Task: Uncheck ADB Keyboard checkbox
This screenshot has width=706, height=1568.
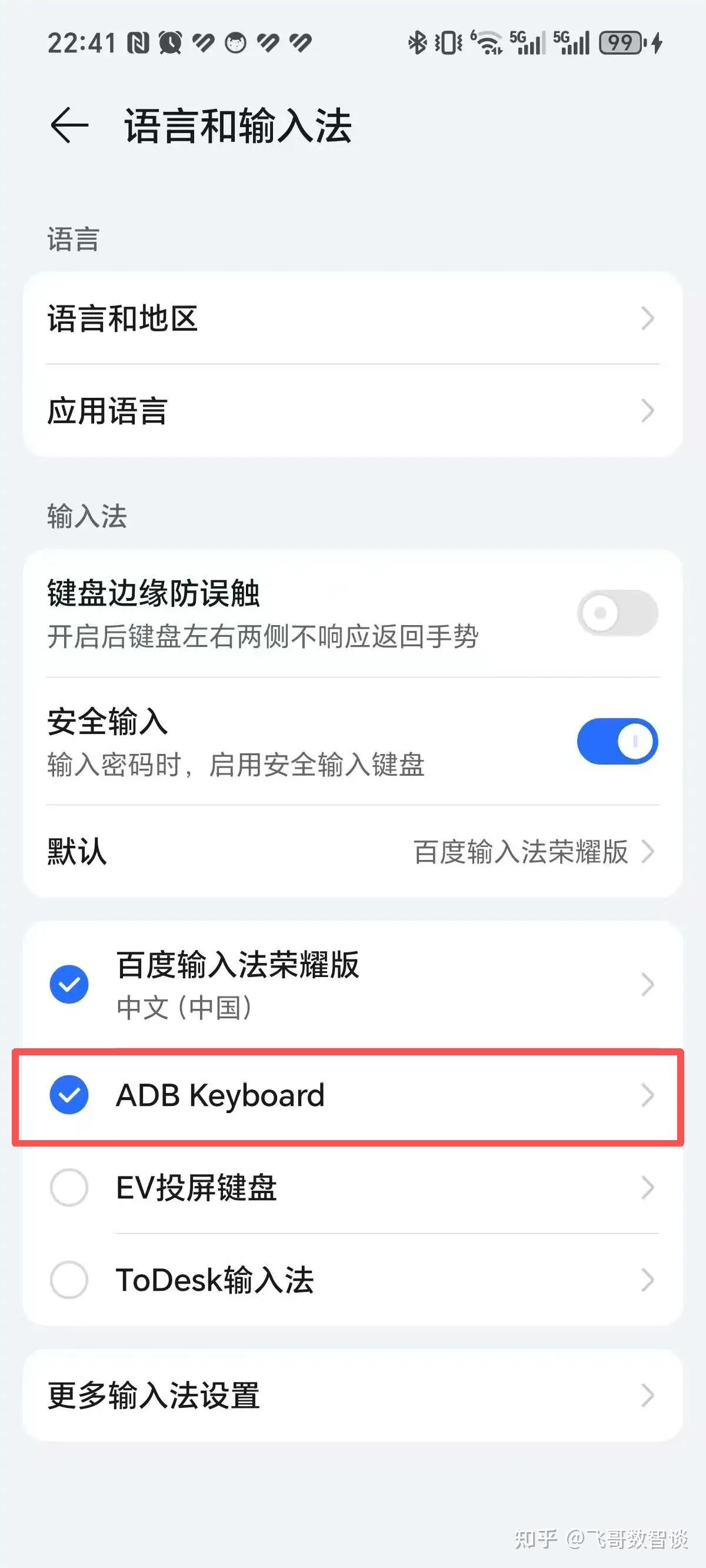Action: pos(69,1095)
